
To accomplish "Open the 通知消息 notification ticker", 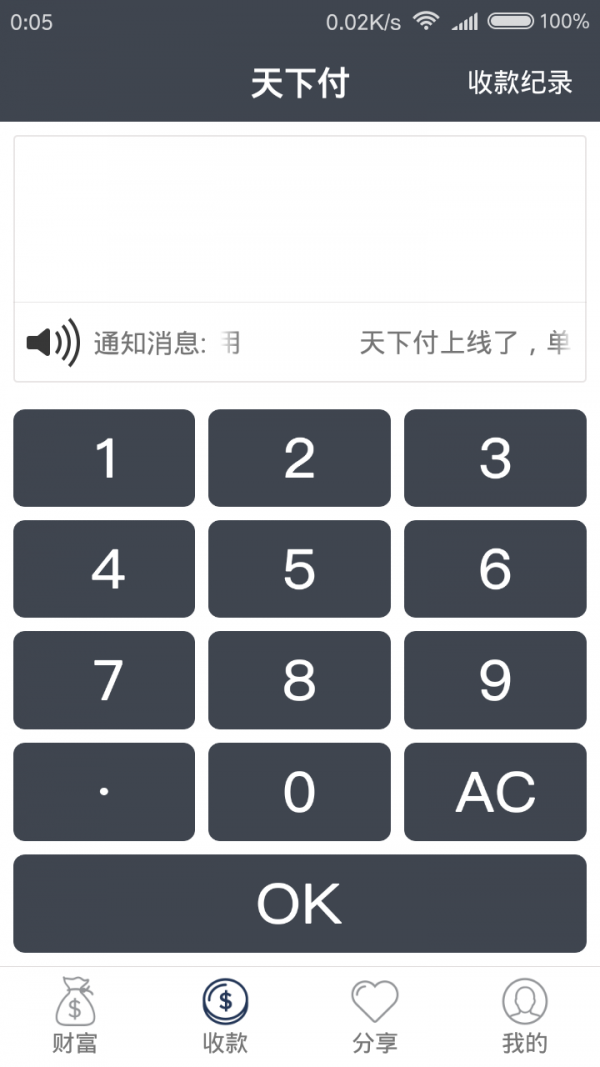I will [300, 342].
